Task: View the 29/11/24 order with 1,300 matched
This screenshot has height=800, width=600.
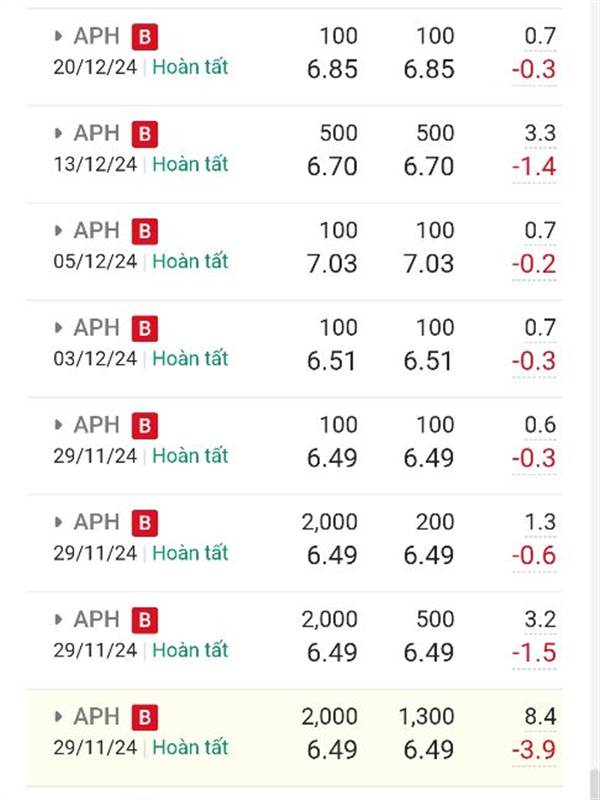Action: 59,716
